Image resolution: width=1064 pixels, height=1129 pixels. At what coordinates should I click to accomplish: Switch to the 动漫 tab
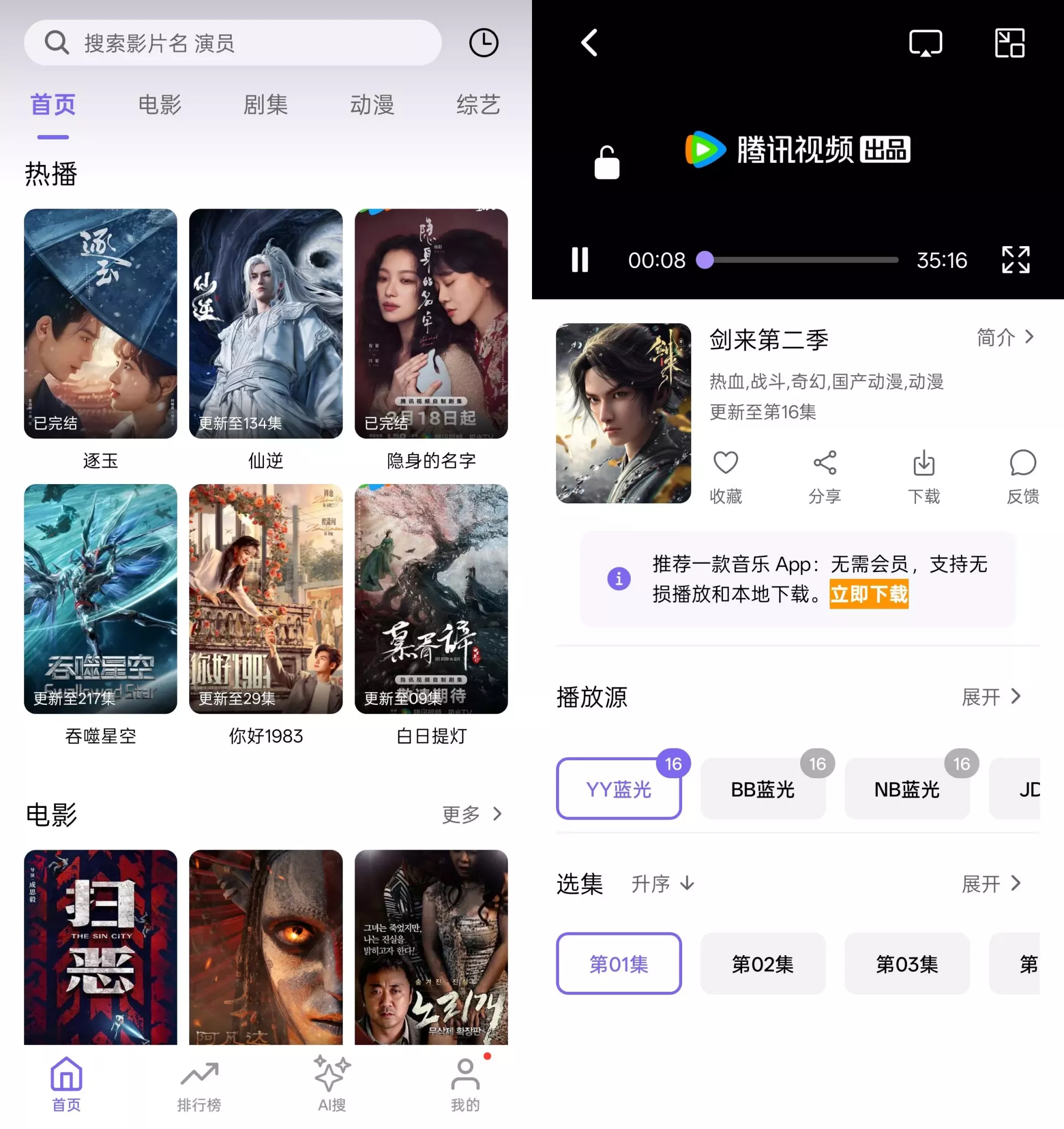(x=372, y=104)
